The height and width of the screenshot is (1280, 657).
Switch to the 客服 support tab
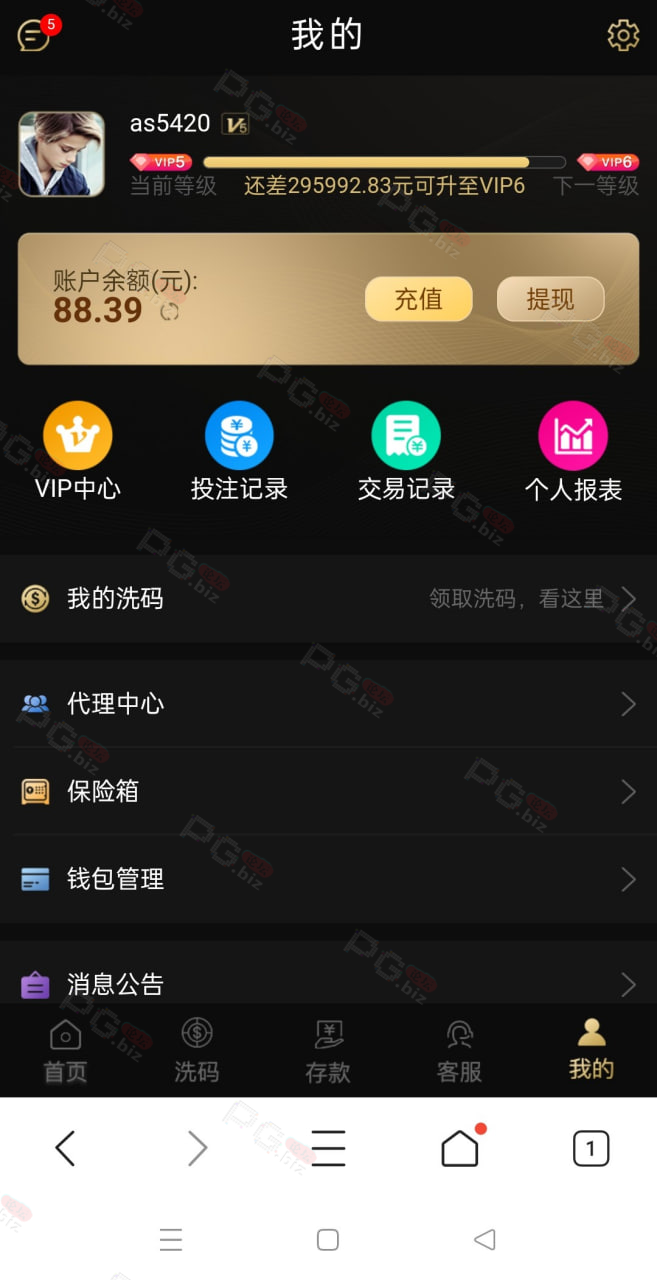(x=459, y=1051)
